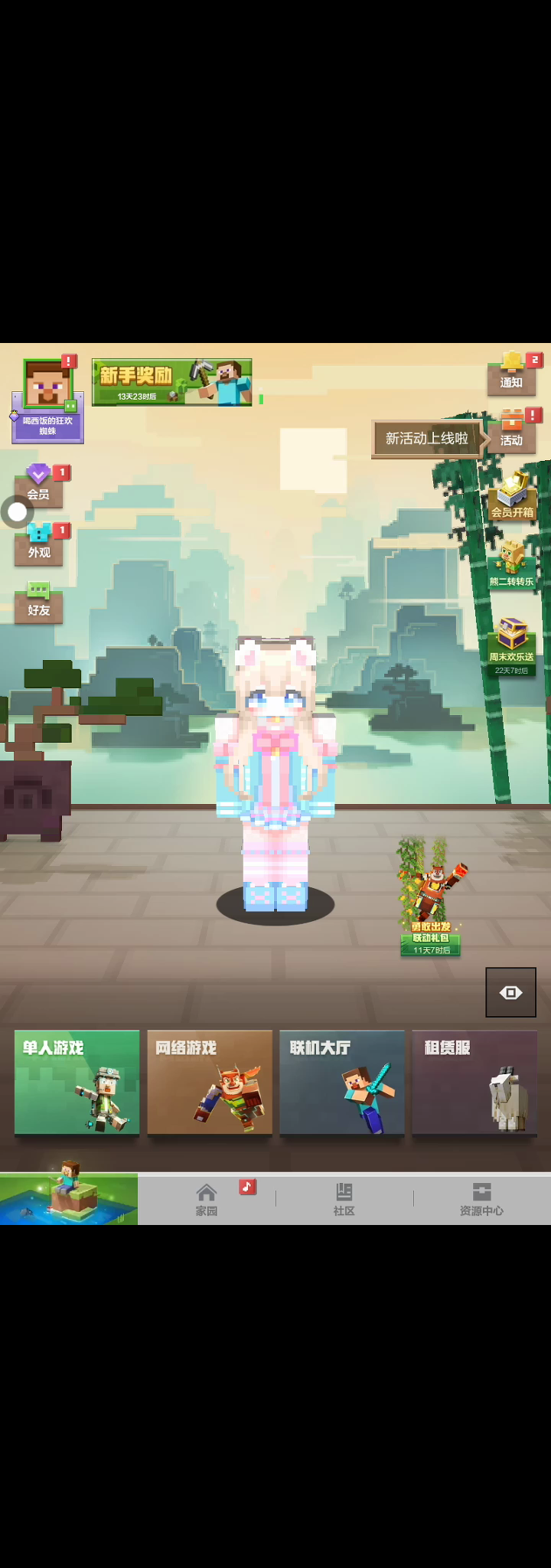The height and width of the screenshot is (1568, 551).
Task: Open 通知 notifications
Action: [511, 374]
